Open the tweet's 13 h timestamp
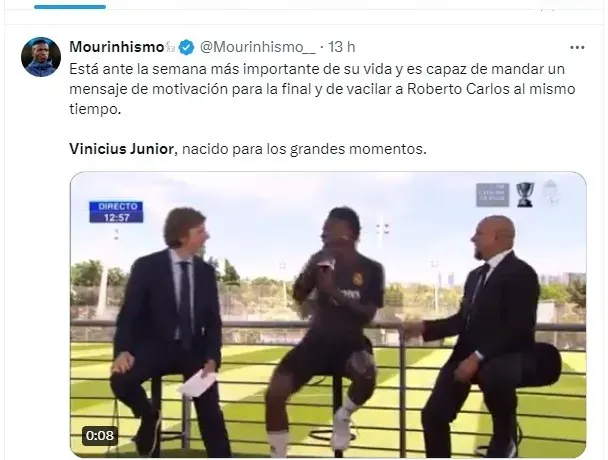Image resolution: width=608 pixels, height=460 pixels. pos(342,47)
